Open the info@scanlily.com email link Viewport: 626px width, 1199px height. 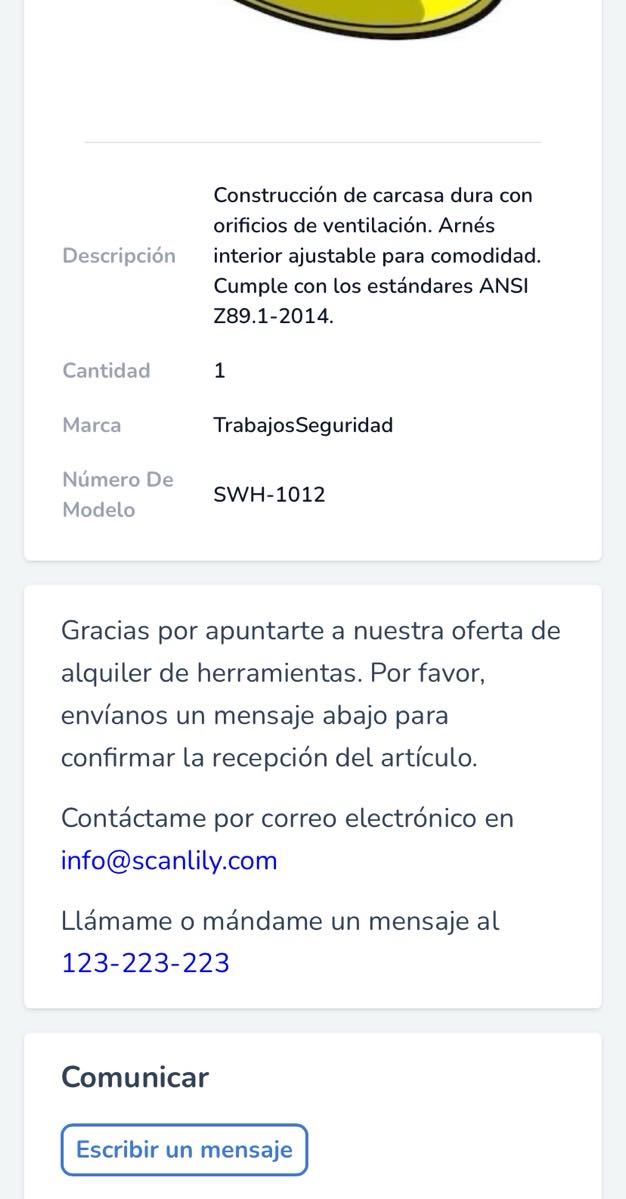click(169, 861)
